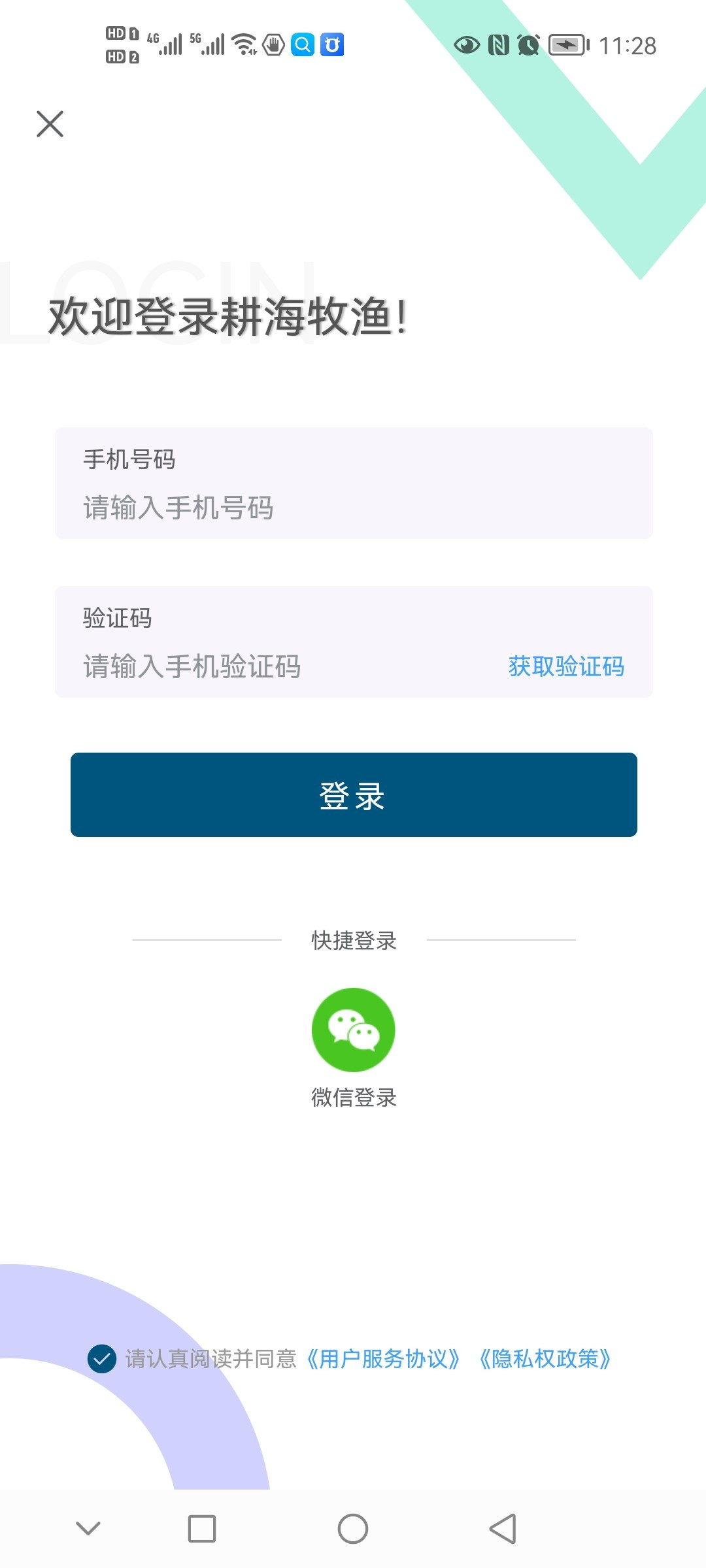
Task: Tap the Wi-Fi icon in the status bar
Action: pyautogui.click(x=243, y=44)
